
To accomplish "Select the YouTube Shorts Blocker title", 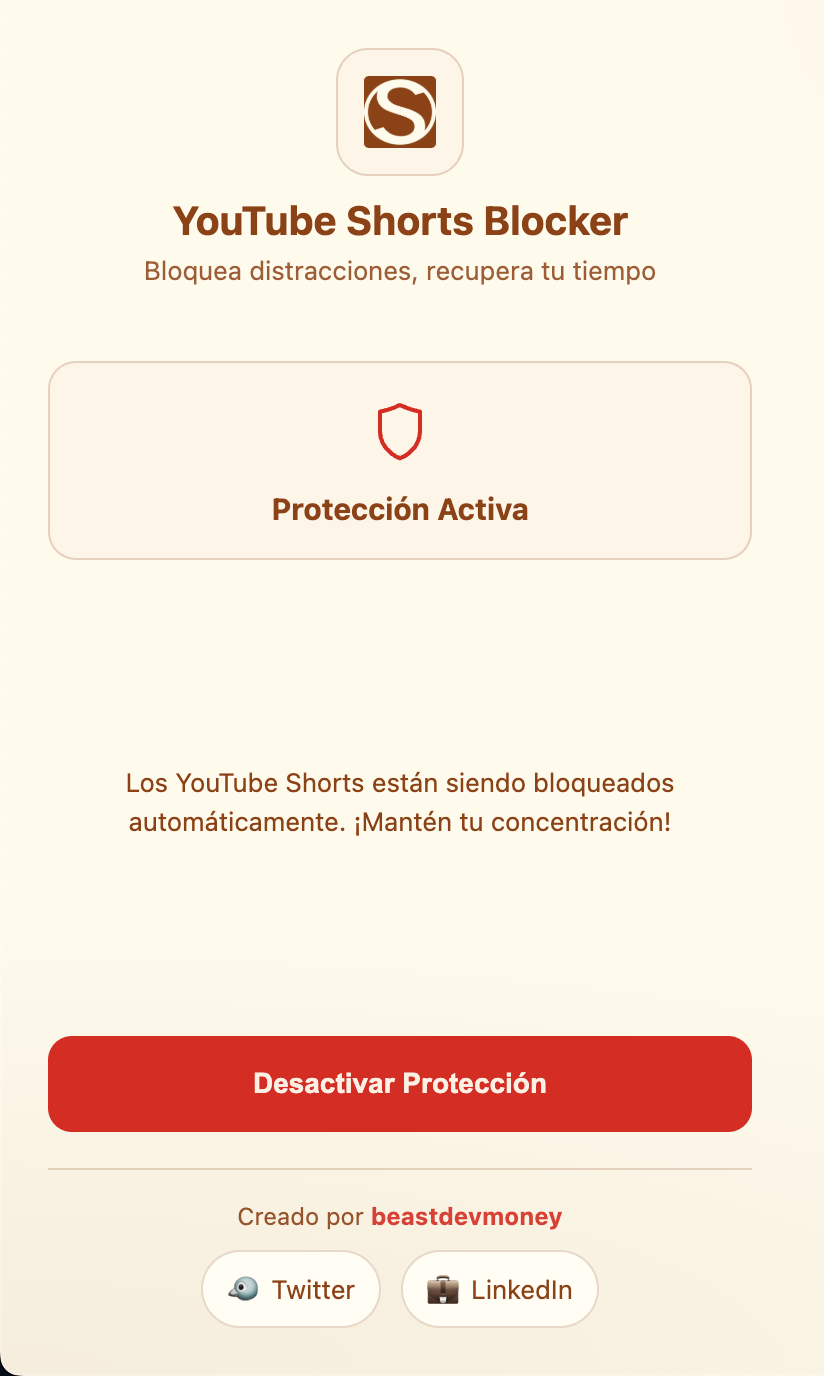I will [x=400, y=221].
